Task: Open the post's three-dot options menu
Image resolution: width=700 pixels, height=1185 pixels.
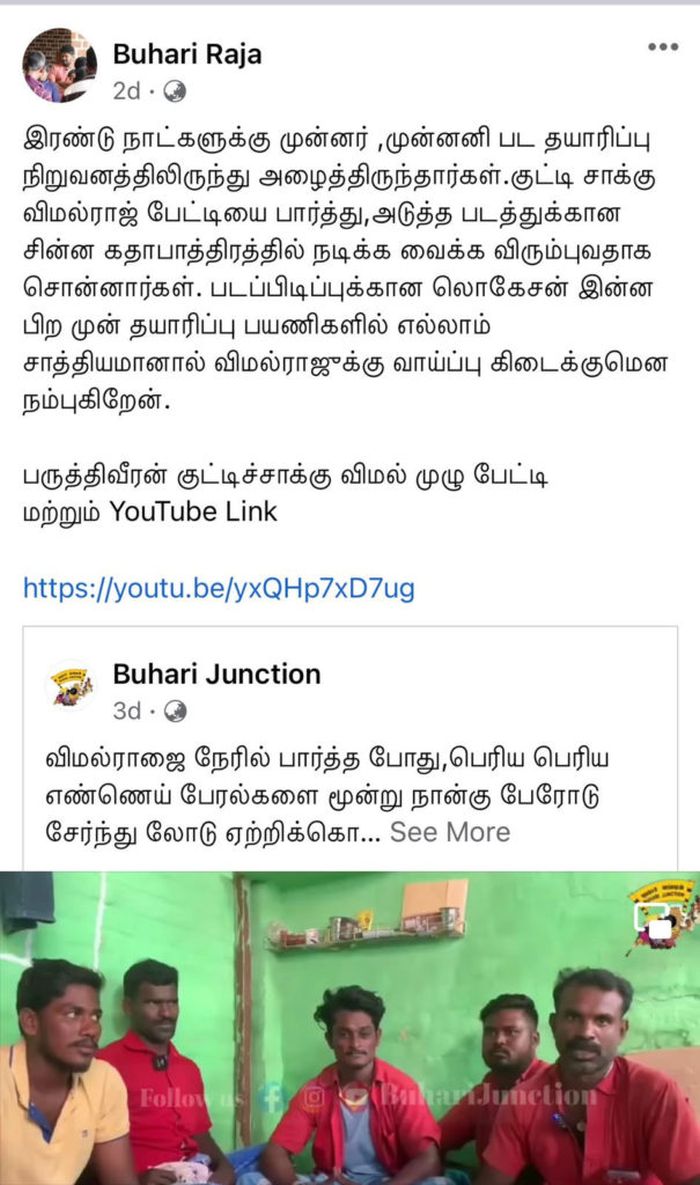Action: click(x=662, y=47)
